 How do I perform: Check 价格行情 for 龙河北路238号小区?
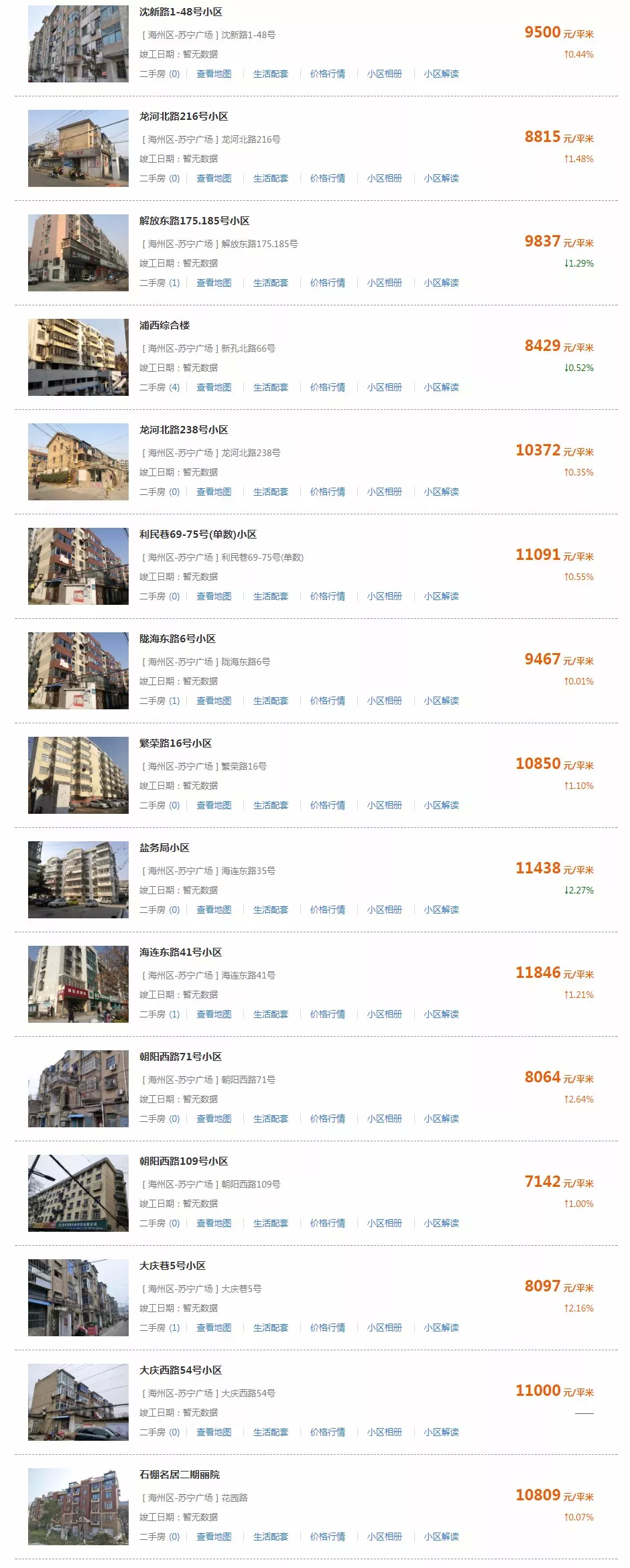click(327, 492)
